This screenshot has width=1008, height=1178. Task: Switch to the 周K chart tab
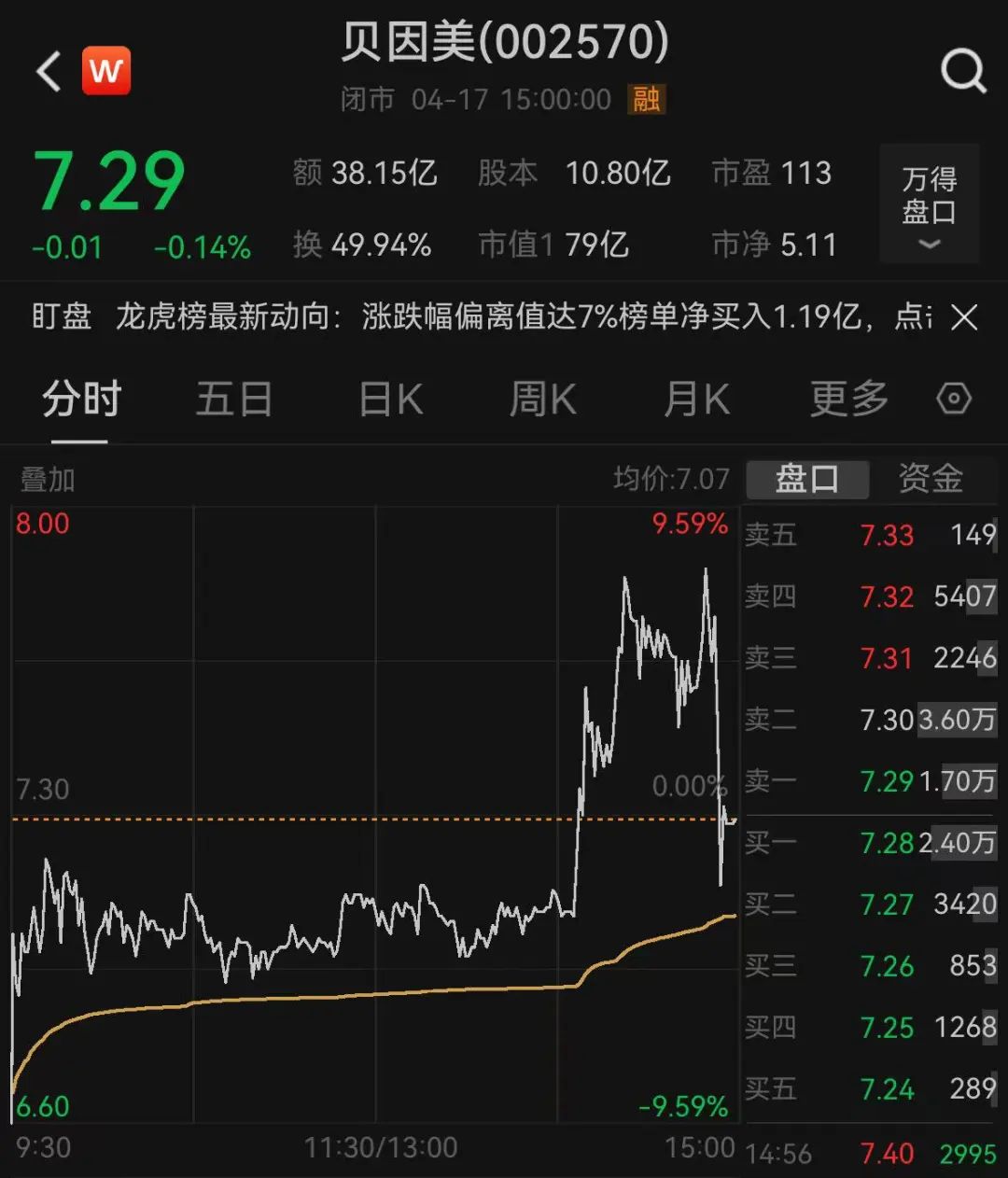pos(542,400)
